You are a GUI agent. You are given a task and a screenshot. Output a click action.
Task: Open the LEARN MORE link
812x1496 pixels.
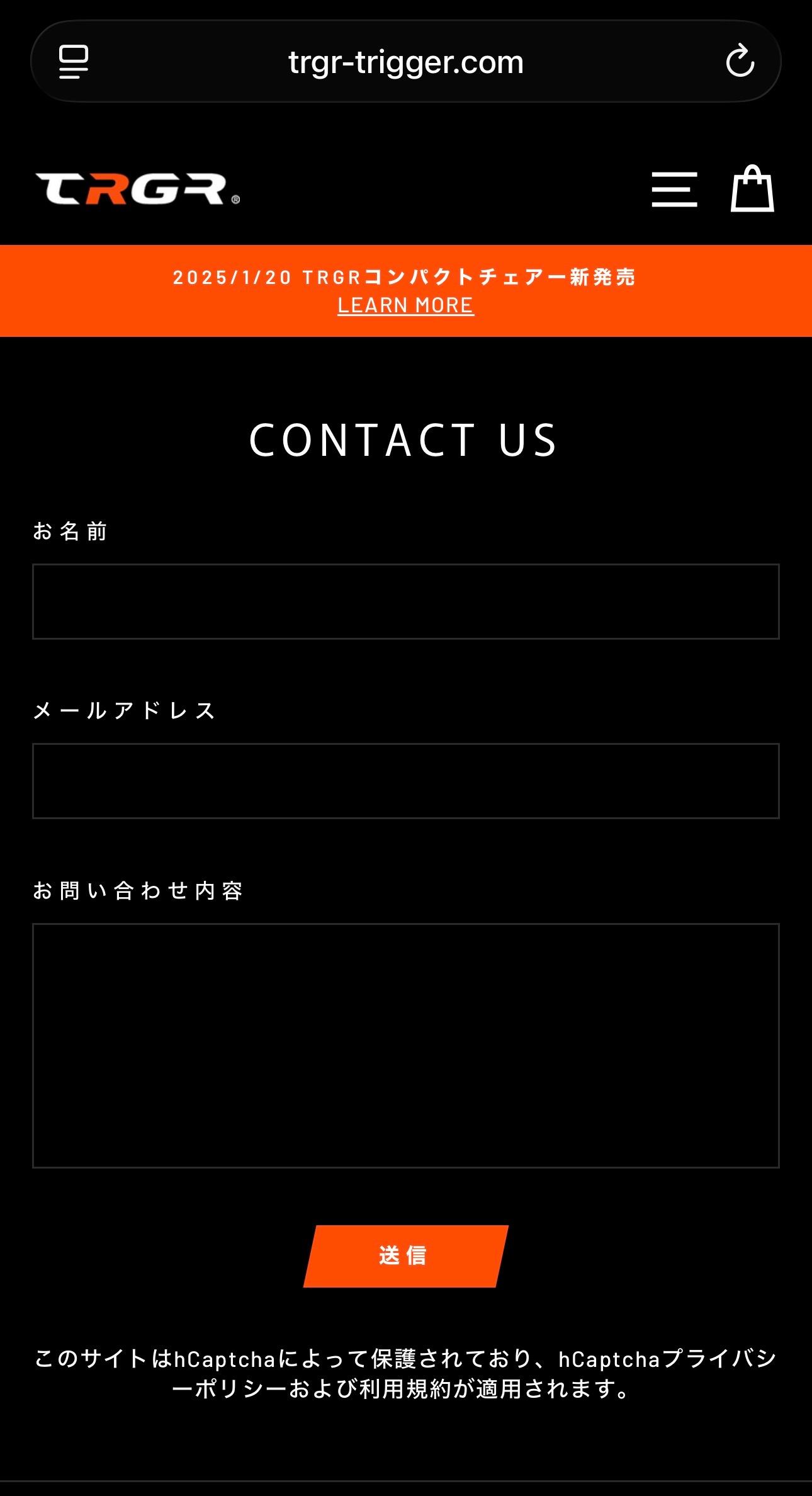406,305
